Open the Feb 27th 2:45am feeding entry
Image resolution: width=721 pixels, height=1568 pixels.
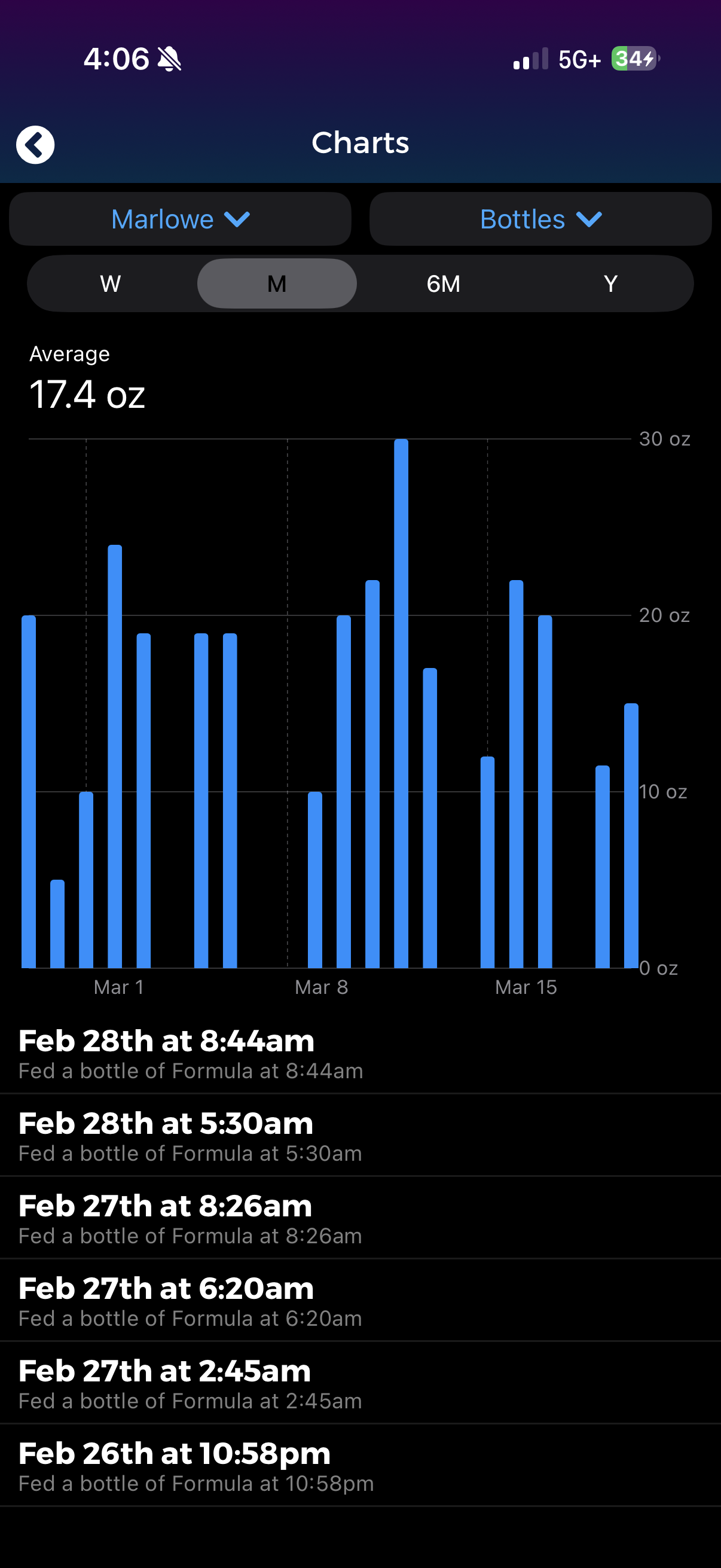(x=360, y=1384)
